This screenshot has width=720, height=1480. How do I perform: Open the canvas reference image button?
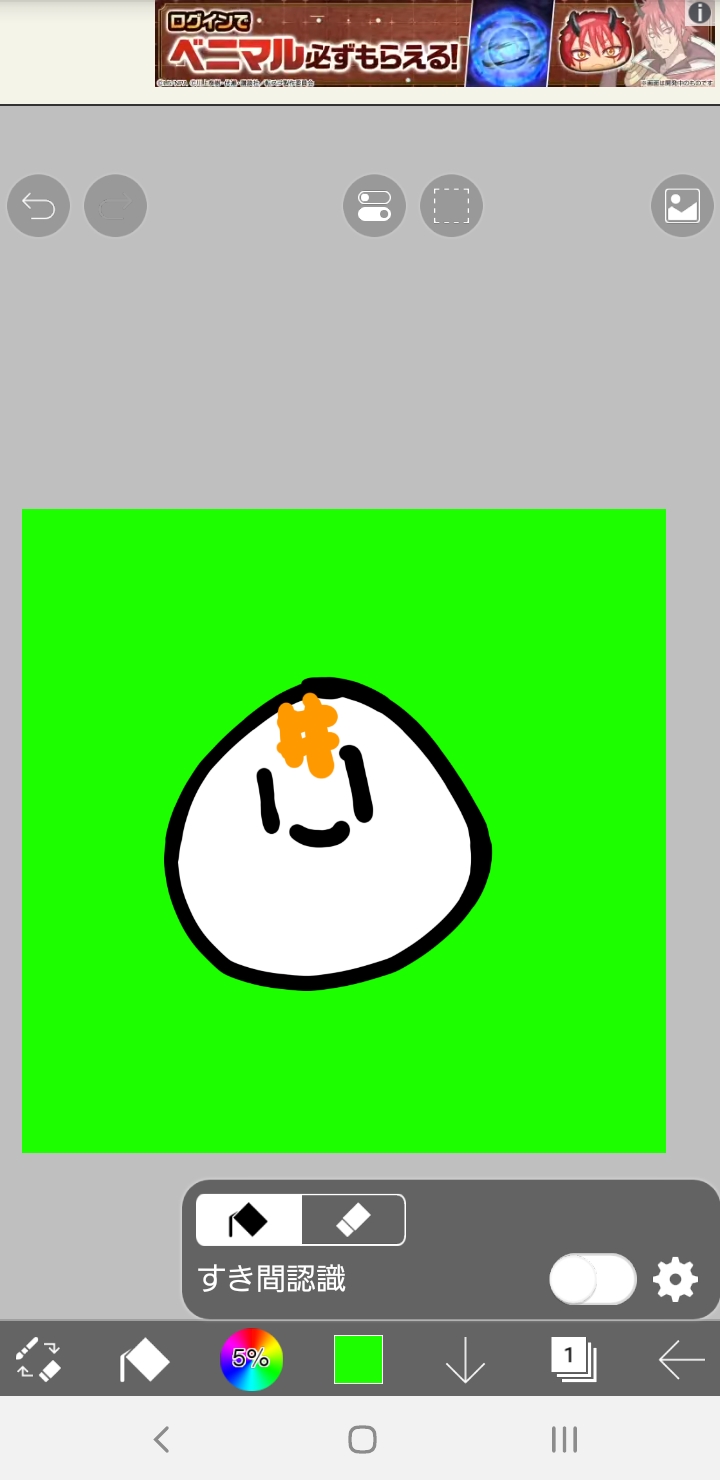(x=682, y=206)
